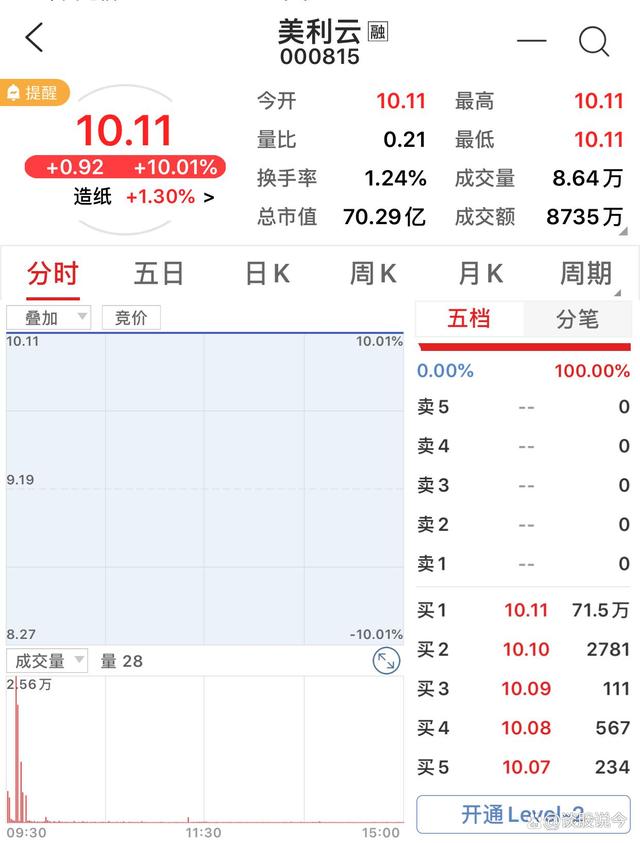Select the 月K chart tab
640x843 pixels.
(480, 273)
